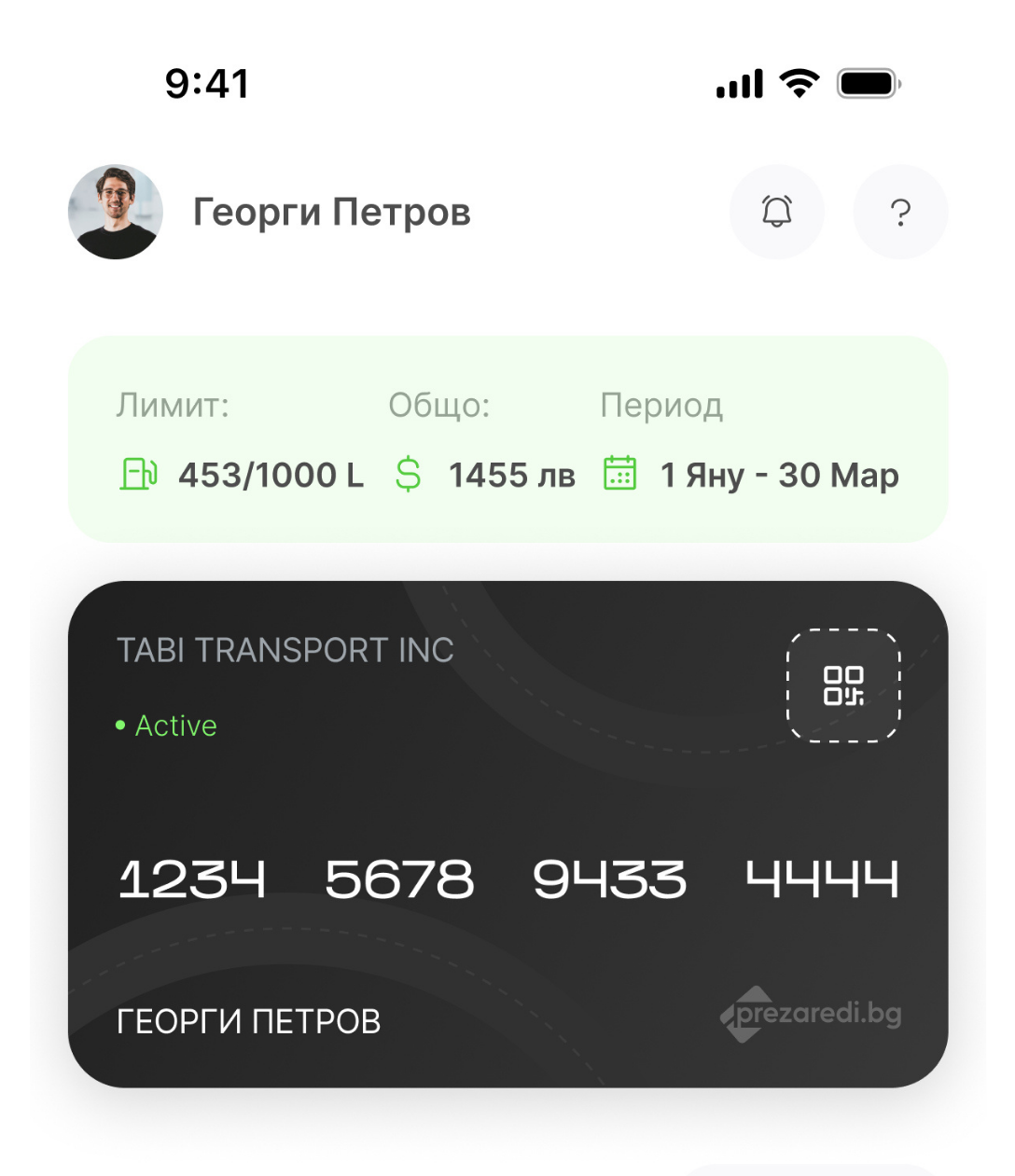Screen dimensions: 1015x1176
Task: Tap the question mark help icon
Action: tap(899, 212)
